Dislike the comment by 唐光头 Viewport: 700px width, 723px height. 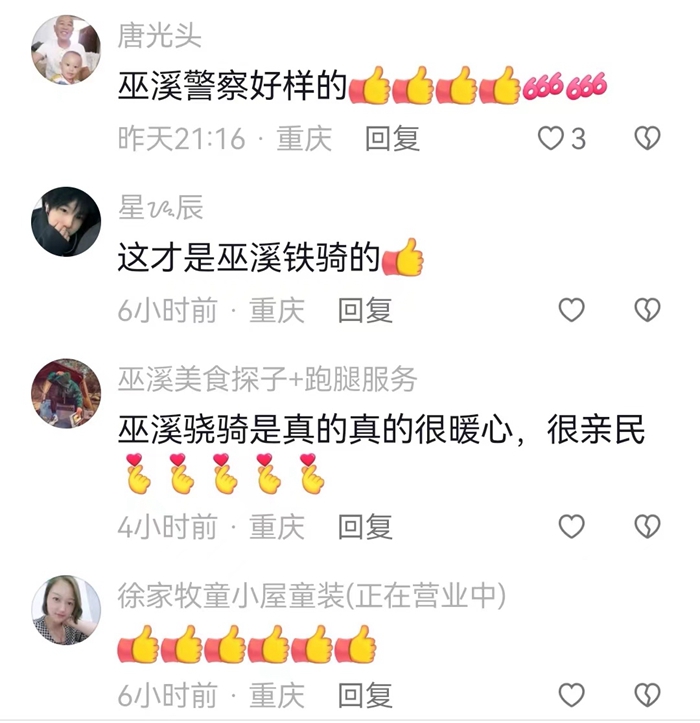pos(647,138)
